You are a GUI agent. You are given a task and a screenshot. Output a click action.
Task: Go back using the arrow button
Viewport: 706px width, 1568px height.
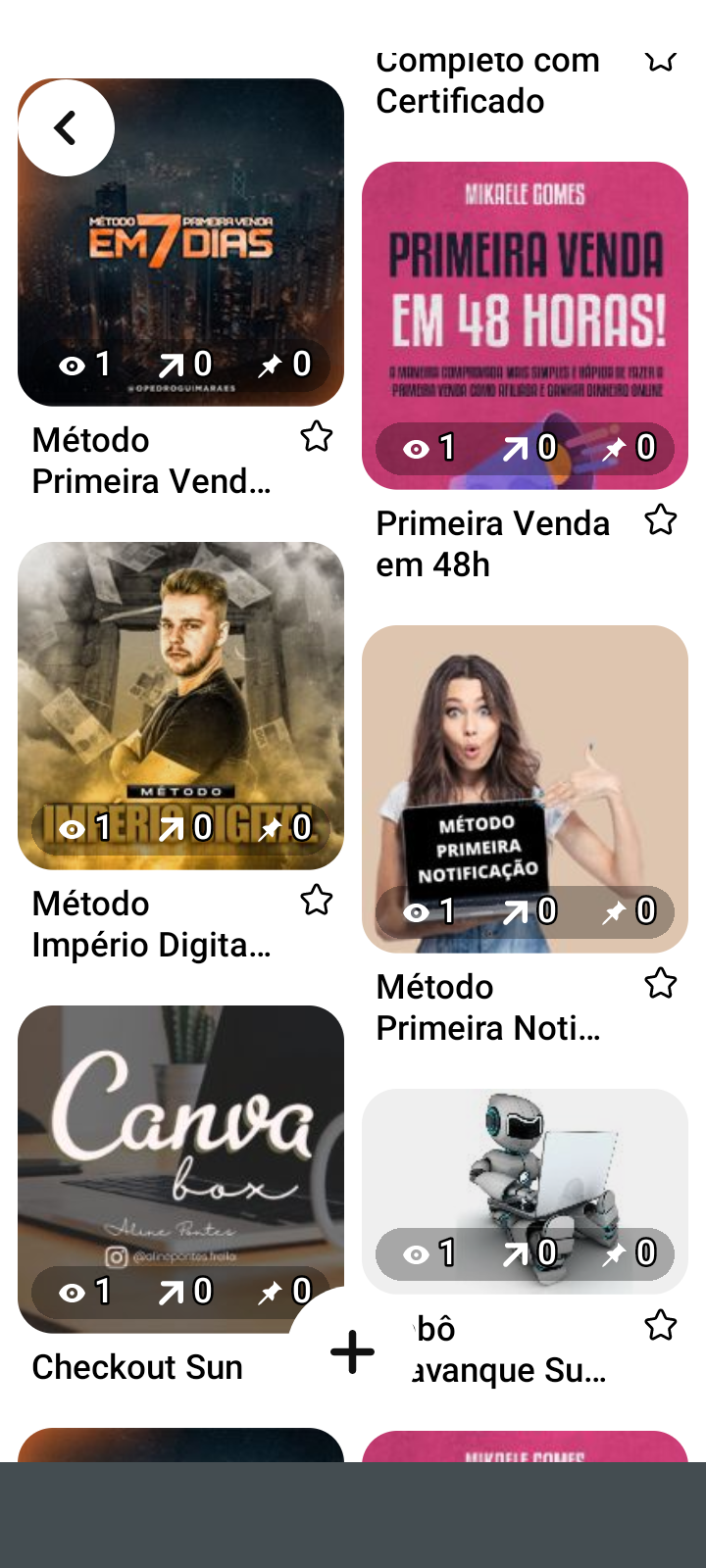point(66,128)
